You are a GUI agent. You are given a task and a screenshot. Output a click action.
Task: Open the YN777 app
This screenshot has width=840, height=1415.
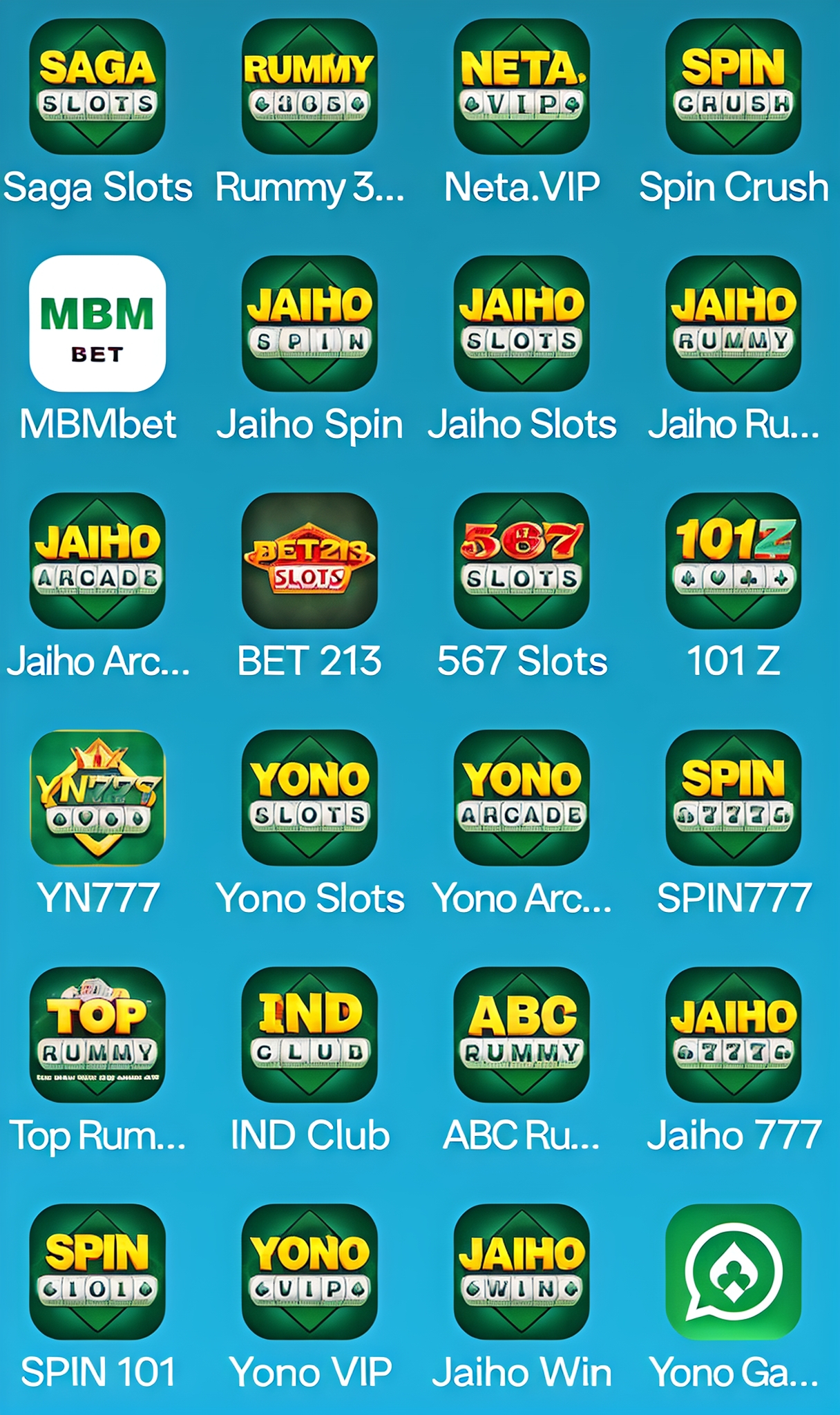click(97, 797)
